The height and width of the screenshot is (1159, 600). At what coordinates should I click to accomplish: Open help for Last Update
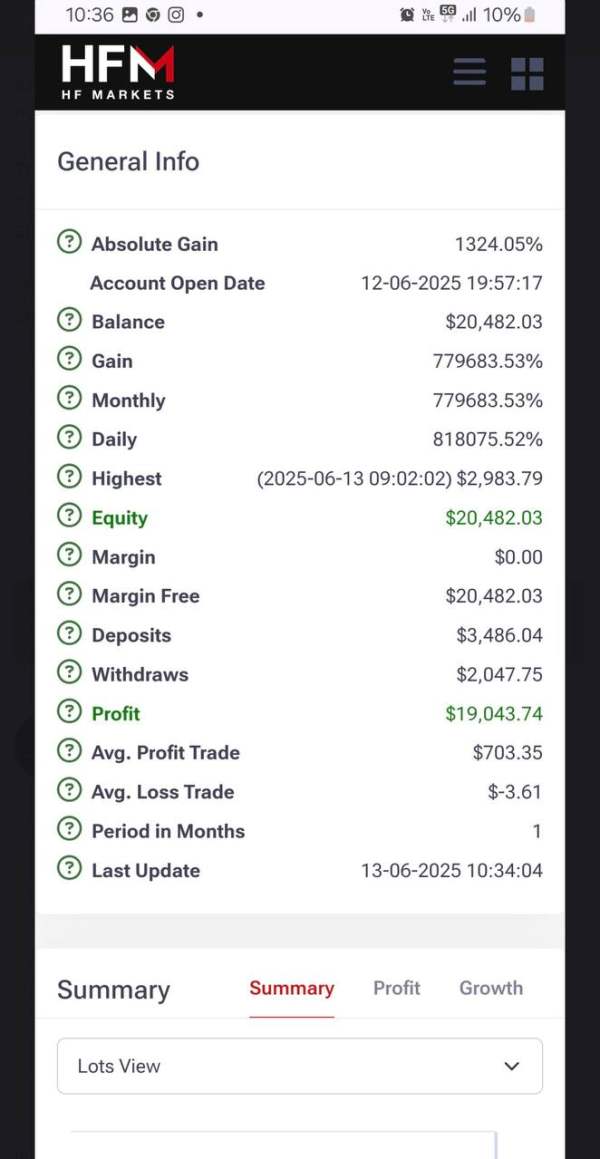(69, 869)
